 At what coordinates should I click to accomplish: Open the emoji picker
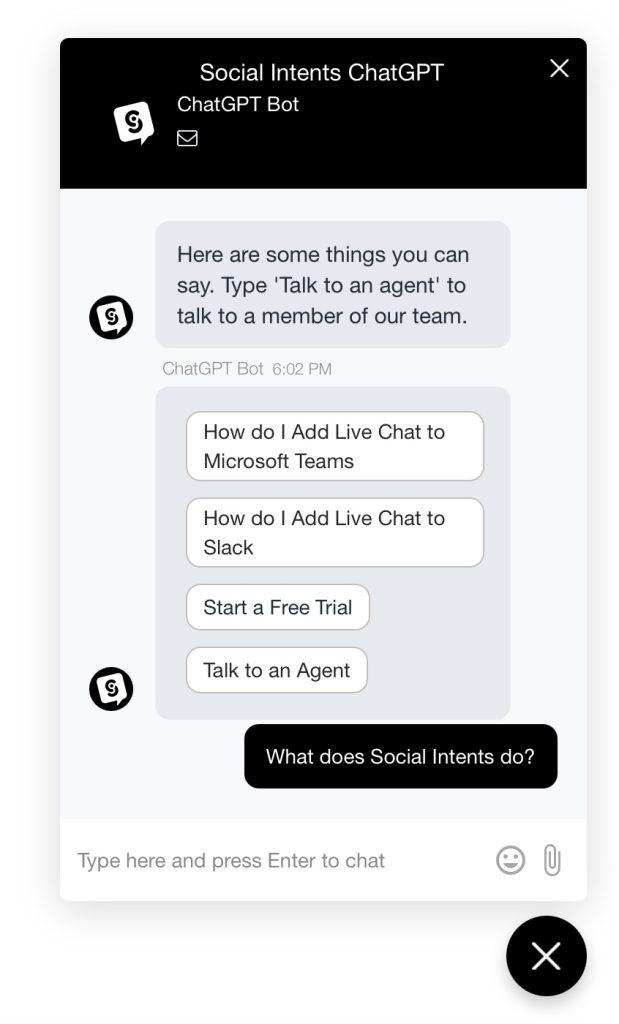[x=510, y=860]
